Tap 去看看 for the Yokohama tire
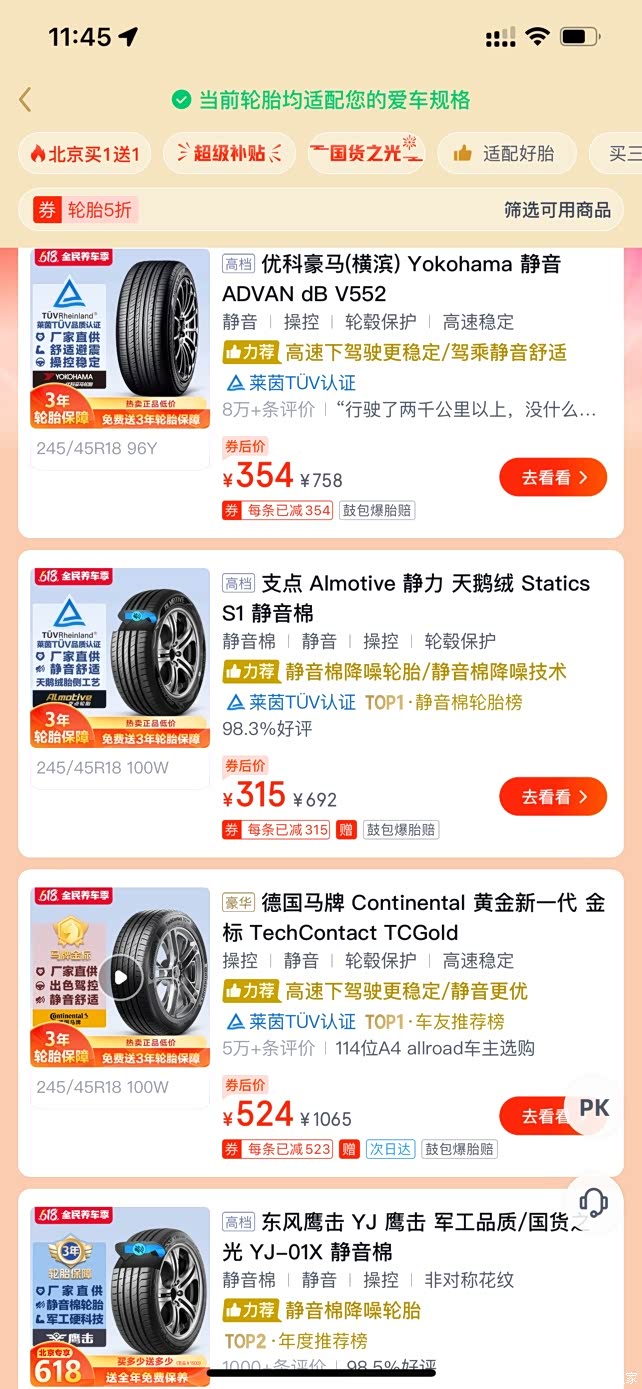 pos(552,478)
